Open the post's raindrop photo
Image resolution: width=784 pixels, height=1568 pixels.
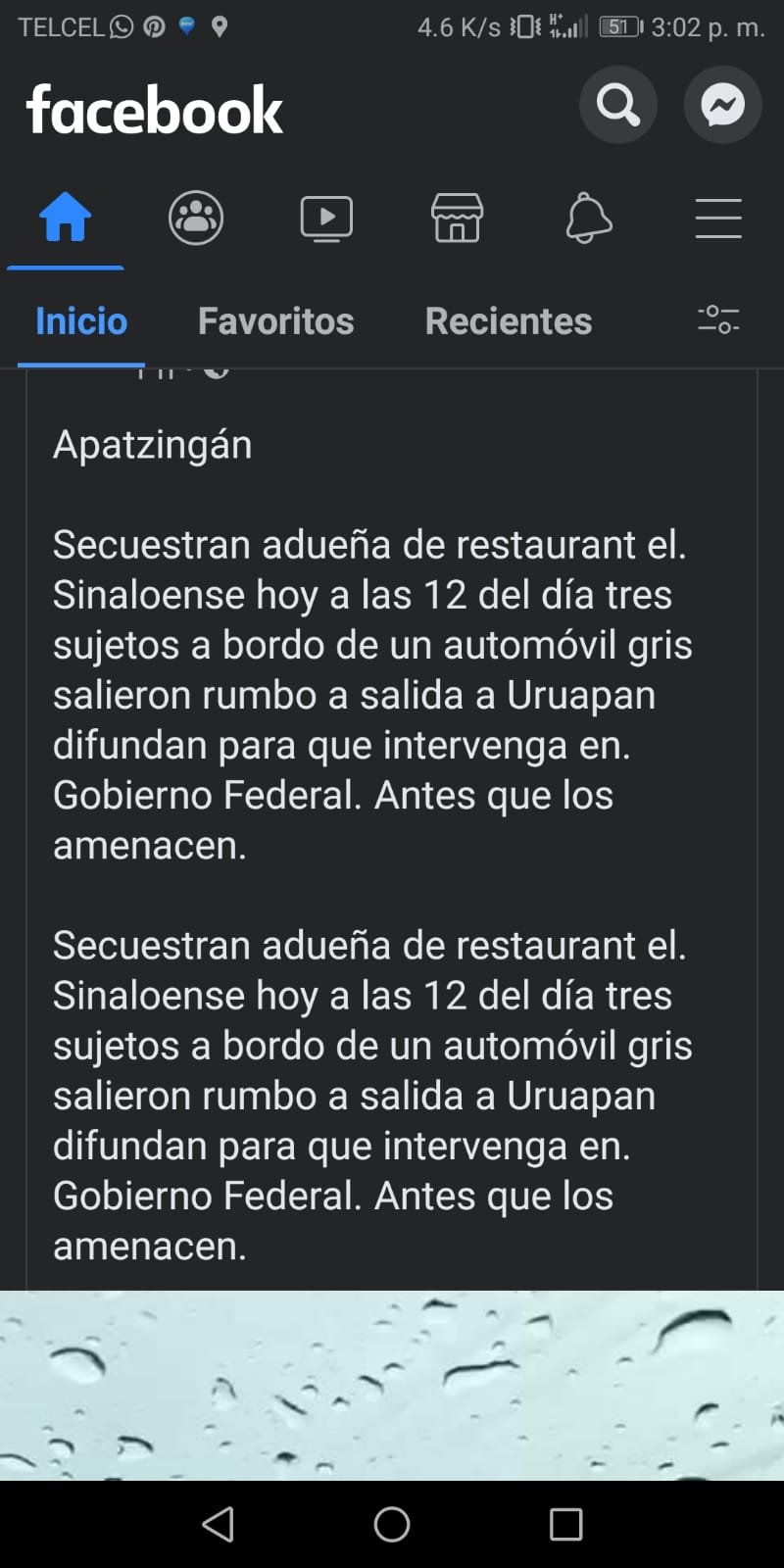click(392, 1384)
